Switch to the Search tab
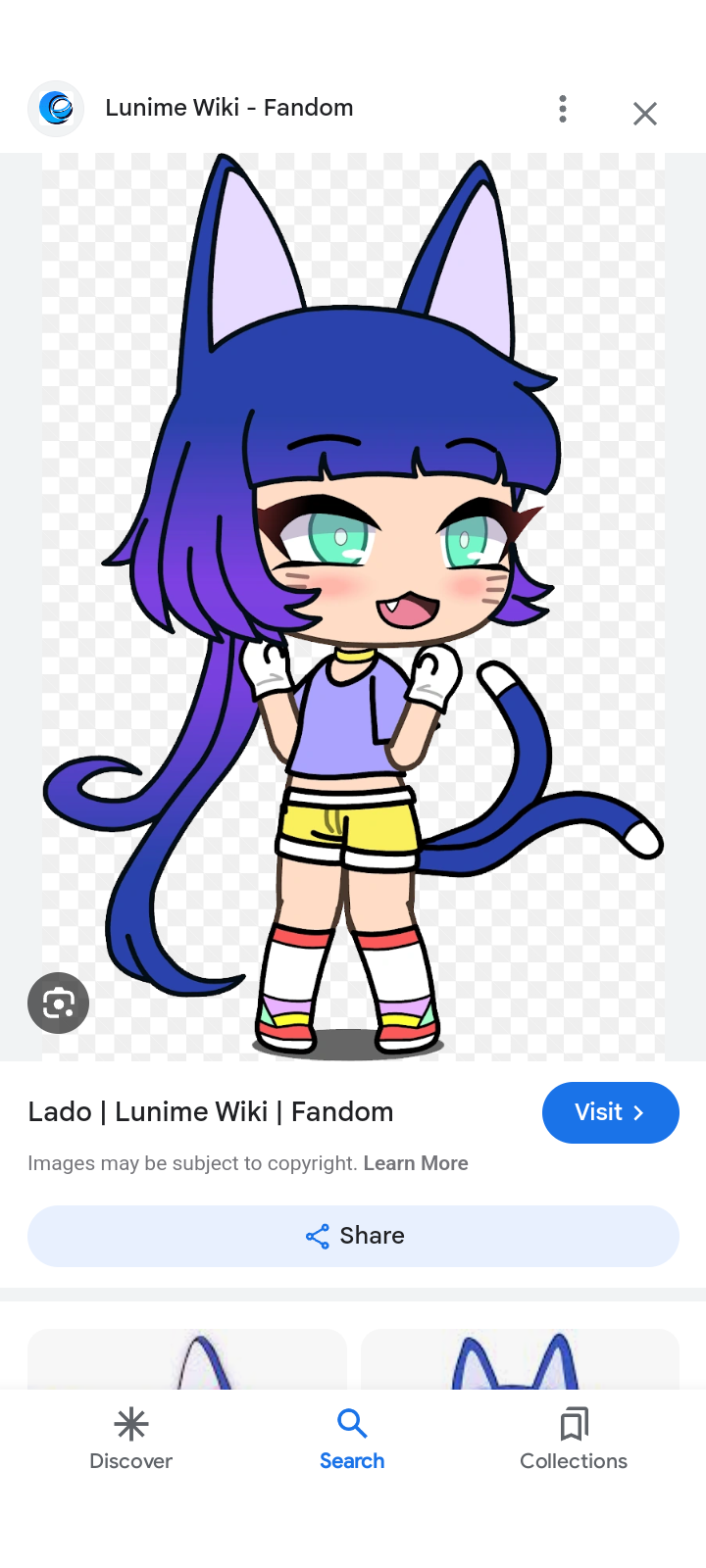The width and height of the screenshot is (706, 1568). (352, 1439)
